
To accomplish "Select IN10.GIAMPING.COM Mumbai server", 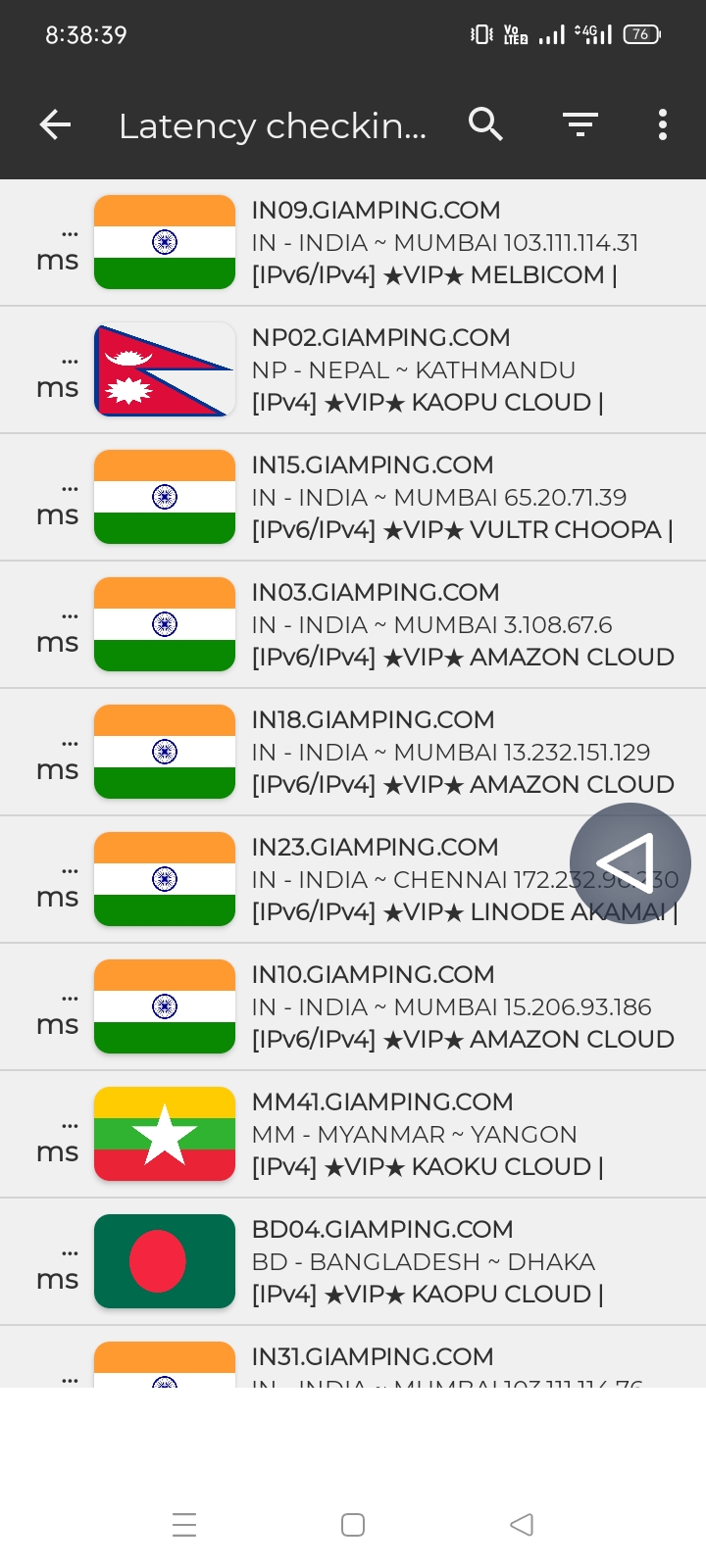I will pyautogui.click(x=353, y=1006).
